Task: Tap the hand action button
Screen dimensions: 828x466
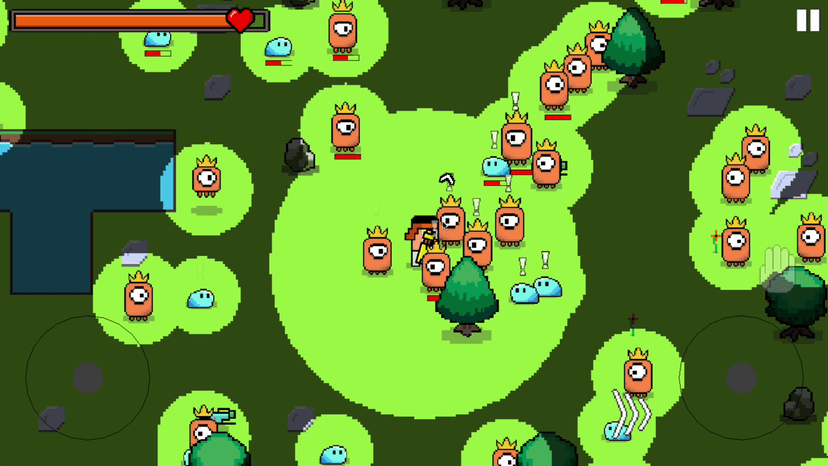Action: click(x=778, y=270)
